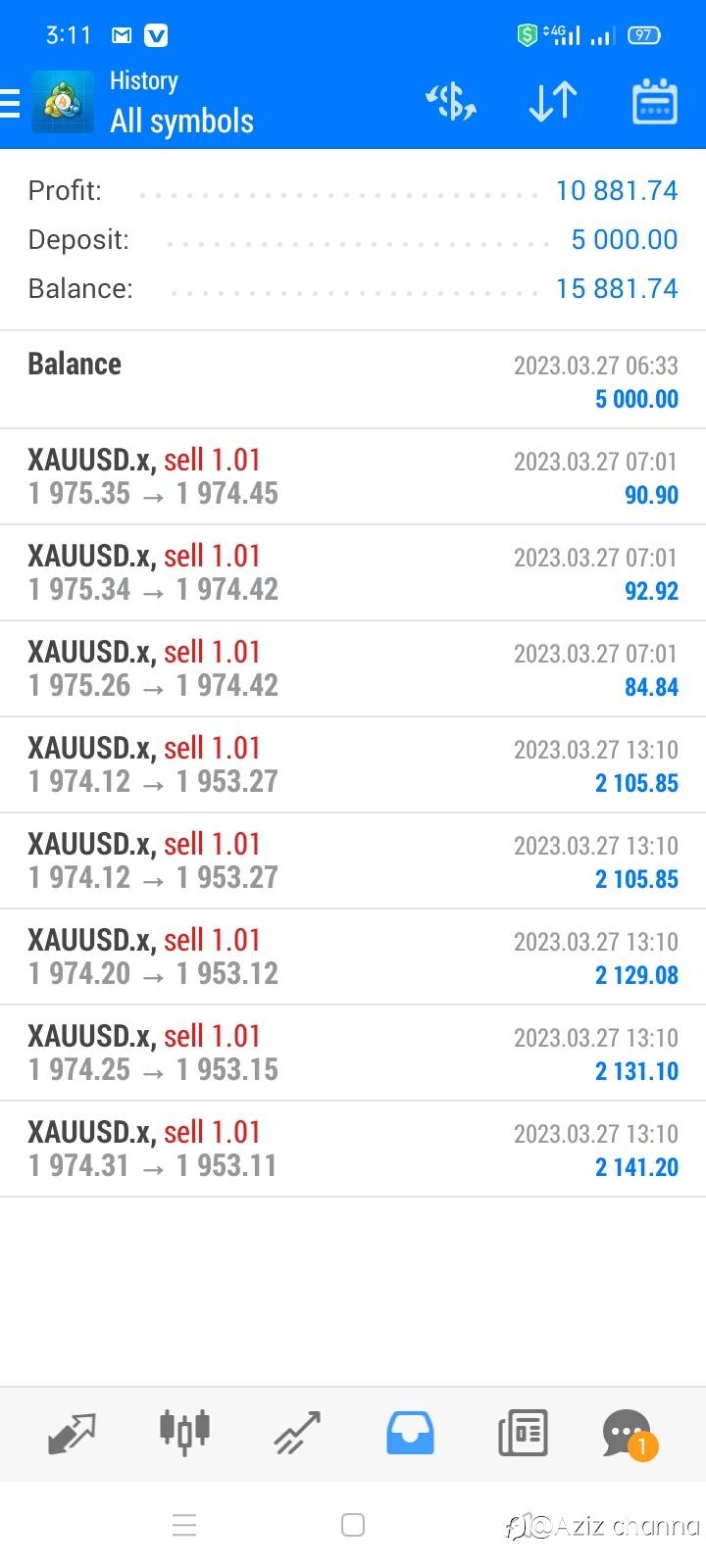Expand the sell trade with profit 2 131.10
The height and width of the screenshot is (1568, 706).
click(353, 1053)
